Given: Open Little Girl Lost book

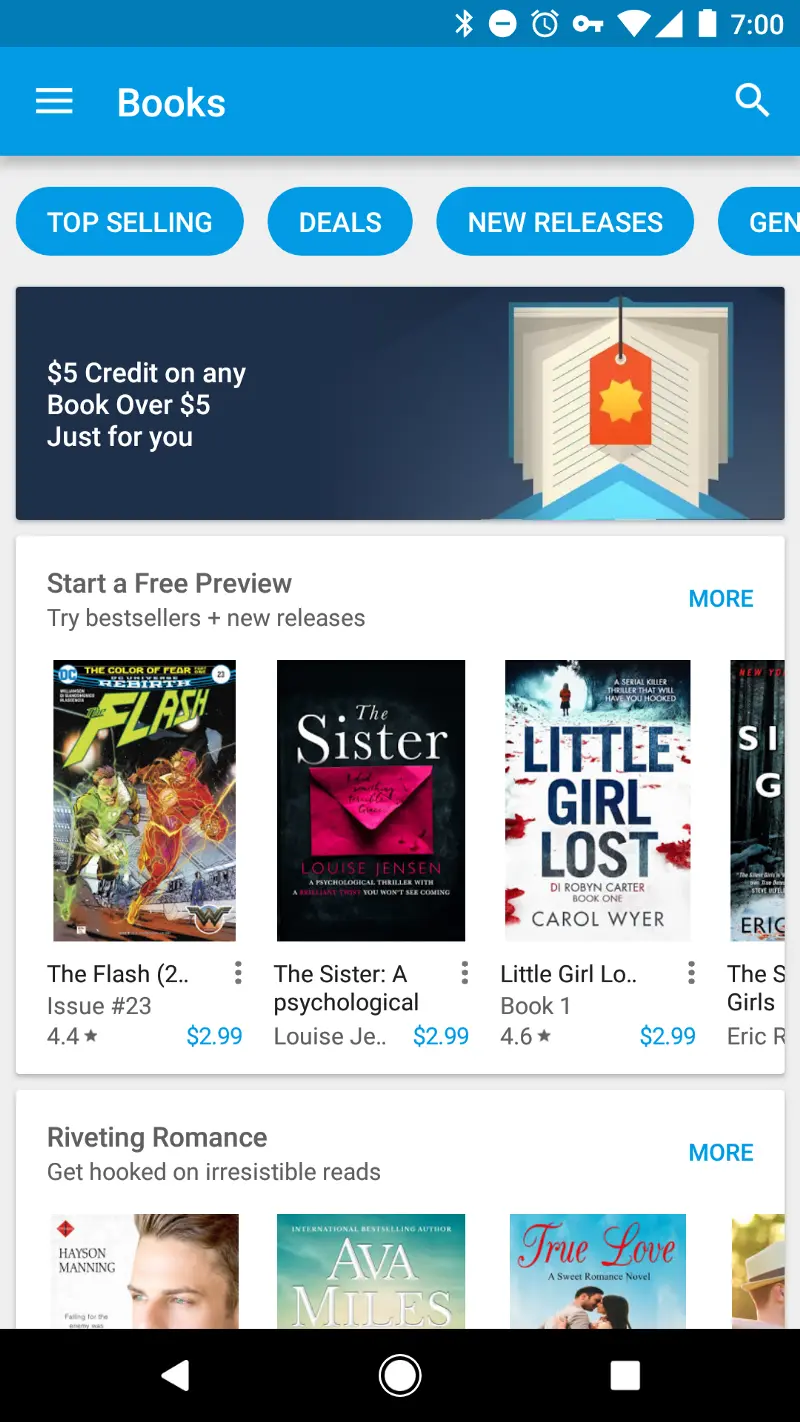Looking at the screenshot, I should click(598, 800).
